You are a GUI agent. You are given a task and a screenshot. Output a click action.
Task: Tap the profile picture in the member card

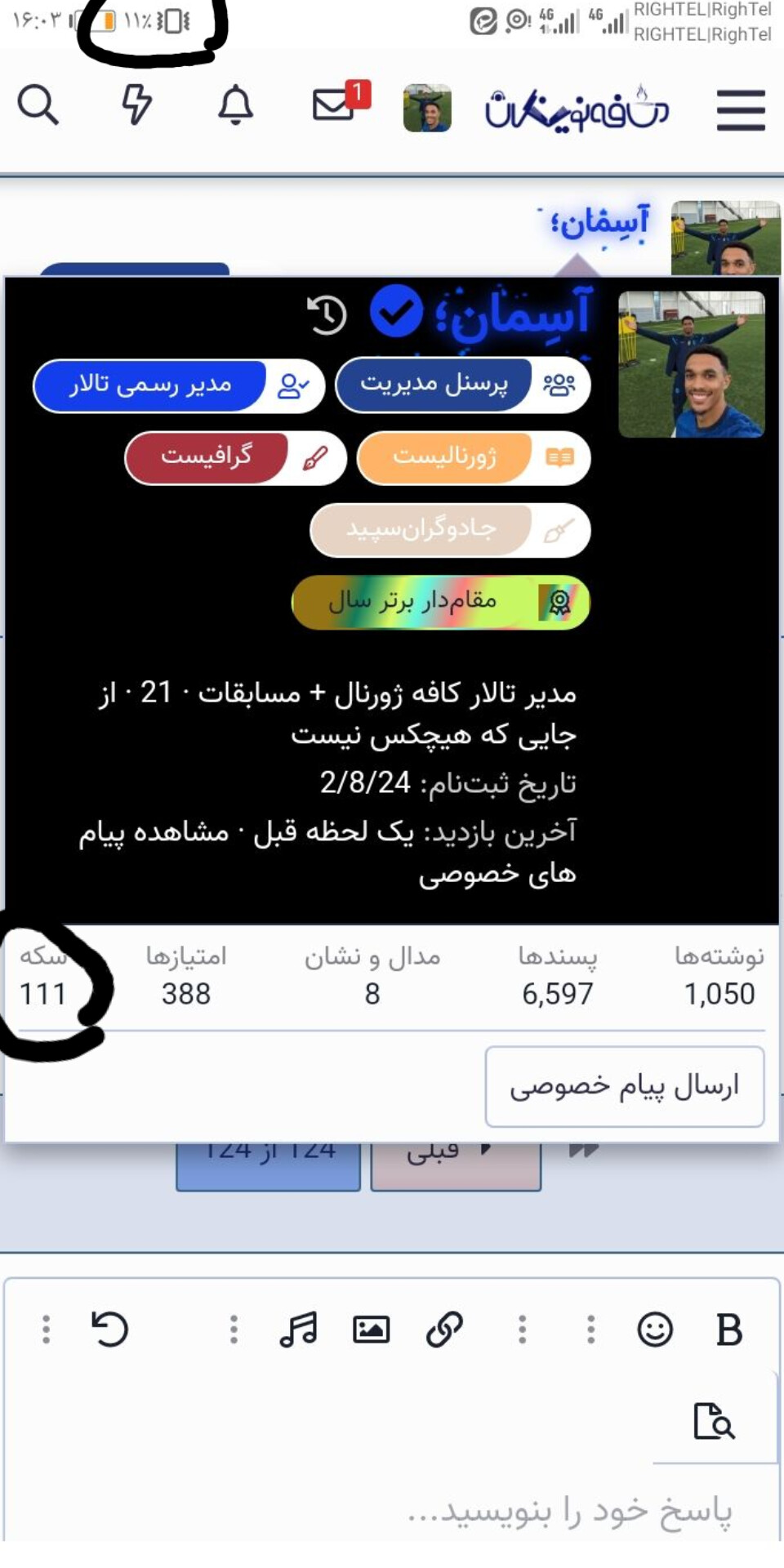coord(692,364)
